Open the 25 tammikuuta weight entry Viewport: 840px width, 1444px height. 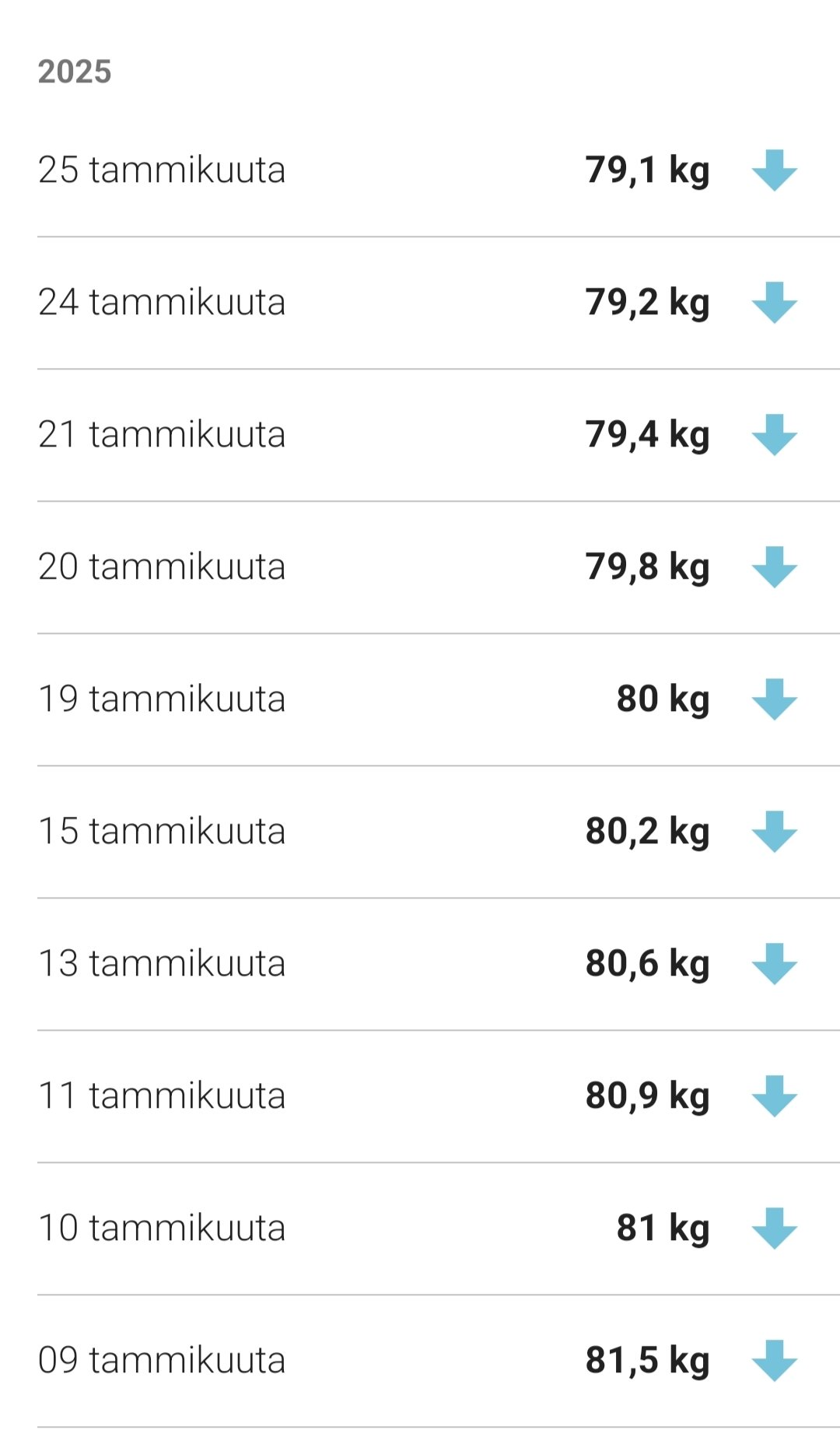[x=420, y=170]
